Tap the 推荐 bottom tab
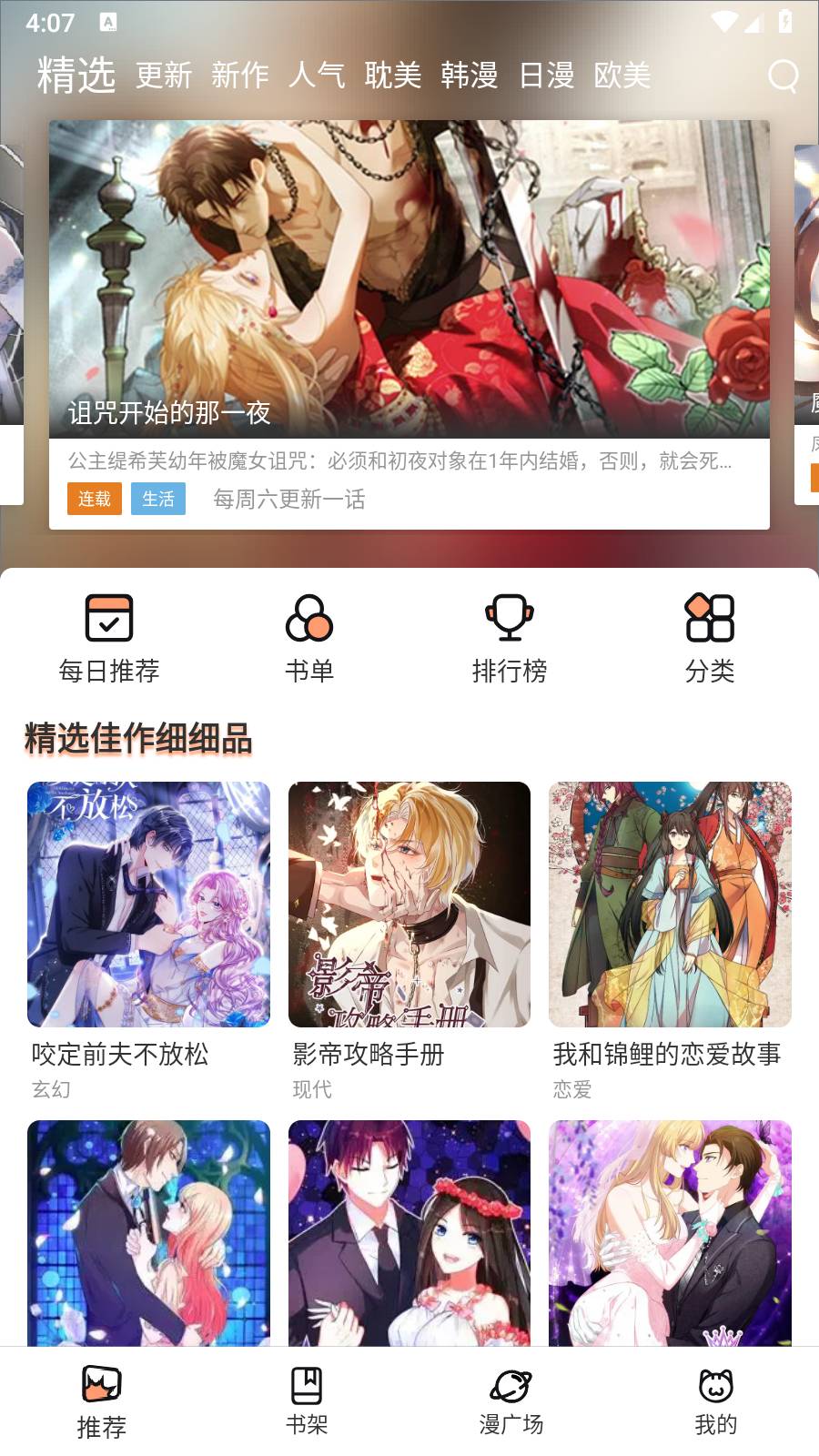Viewport: 819px width, 1456px height. click(x=102, y=1401)
